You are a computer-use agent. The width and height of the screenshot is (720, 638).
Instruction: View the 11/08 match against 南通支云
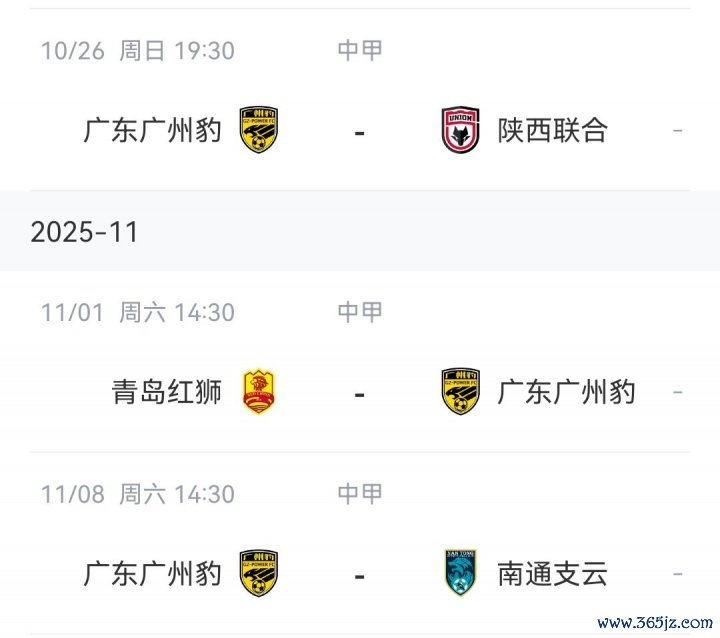click(360, 574)
